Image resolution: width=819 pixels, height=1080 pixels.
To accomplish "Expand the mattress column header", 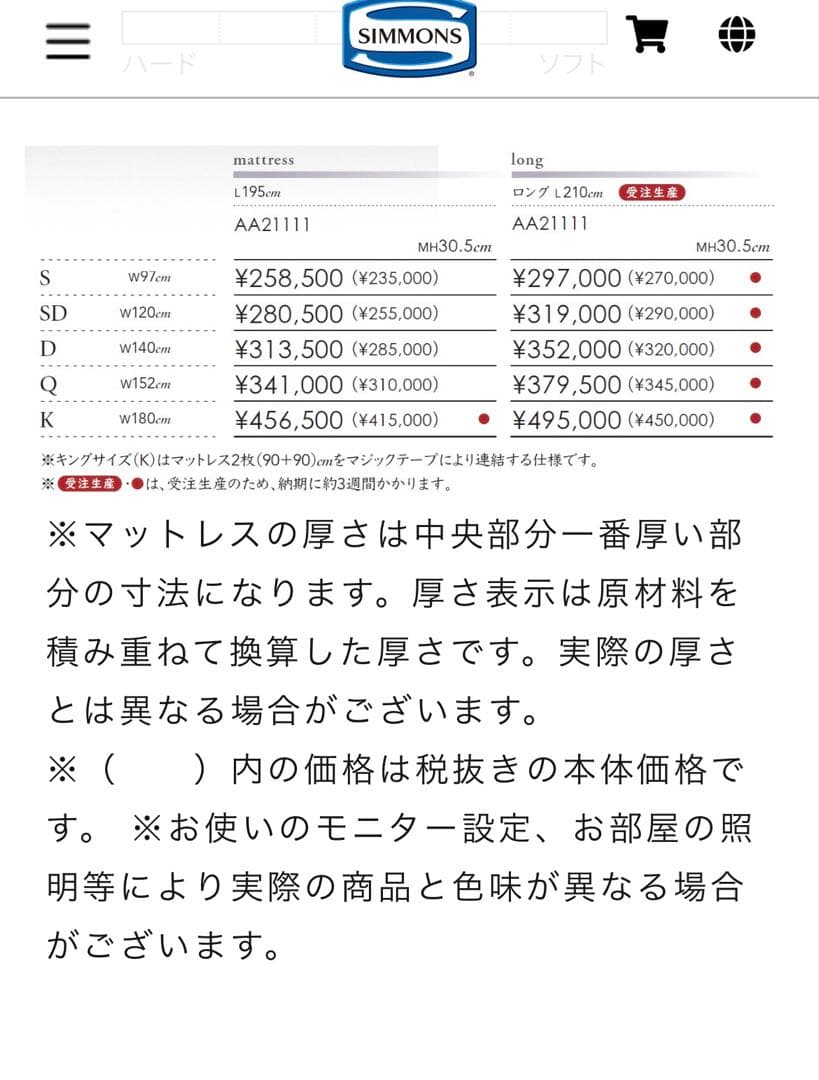I will tap(263, 160).
